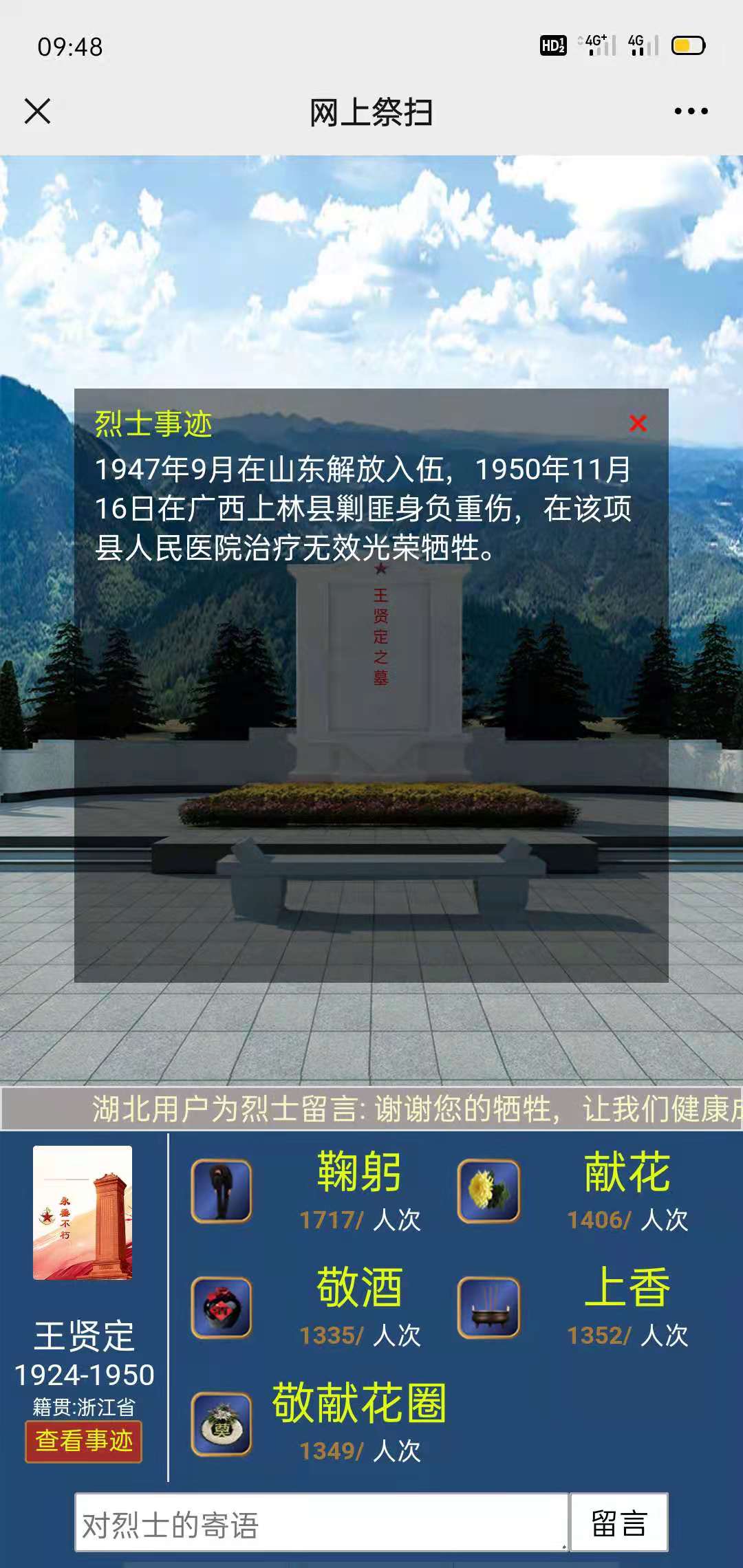Focus the 对烈士的寄语 message field

321,1524
